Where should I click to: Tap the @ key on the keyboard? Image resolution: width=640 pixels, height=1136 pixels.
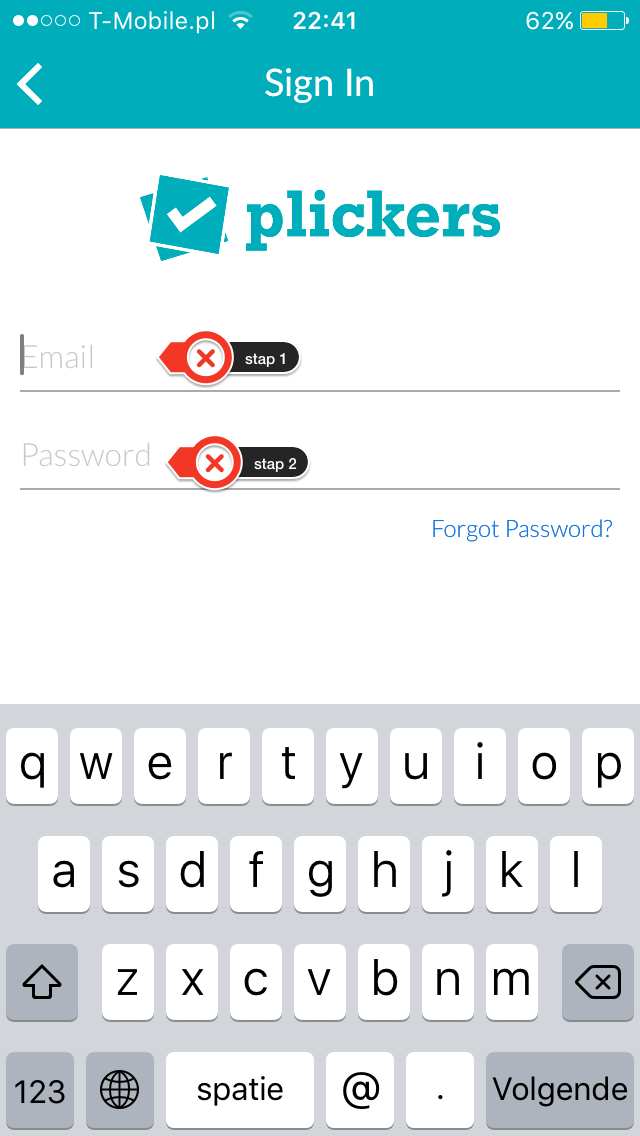point(360,1089)
